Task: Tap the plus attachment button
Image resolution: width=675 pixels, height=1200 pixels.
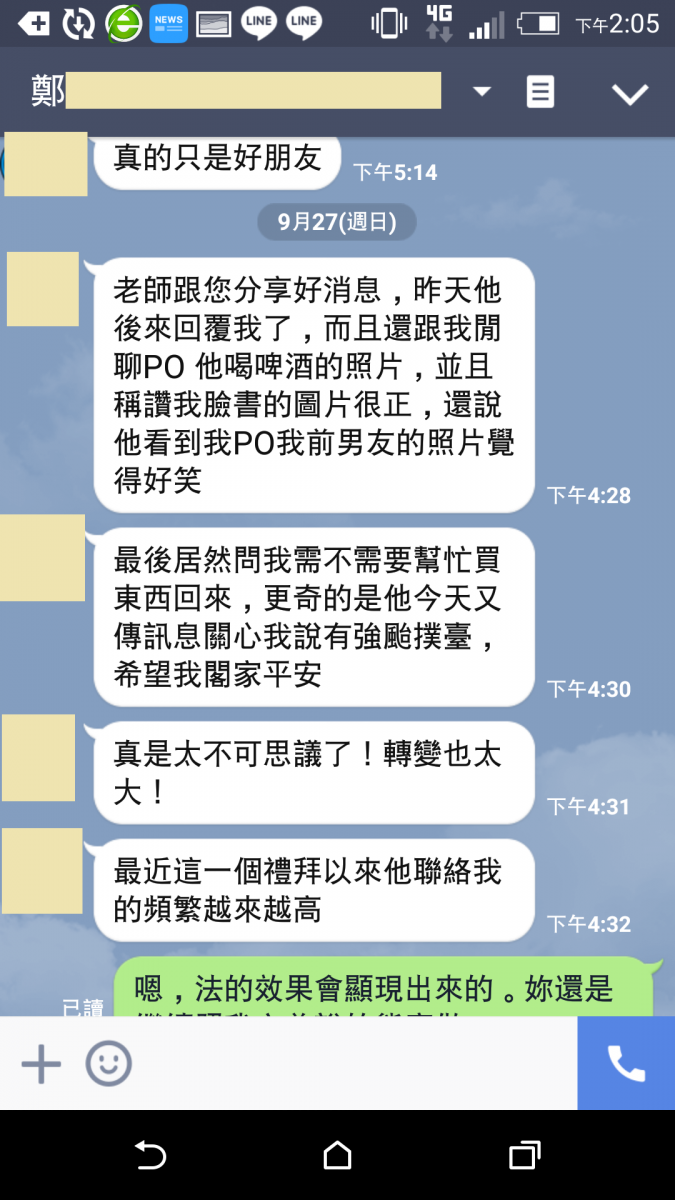Action: (x=41, y=1064)
